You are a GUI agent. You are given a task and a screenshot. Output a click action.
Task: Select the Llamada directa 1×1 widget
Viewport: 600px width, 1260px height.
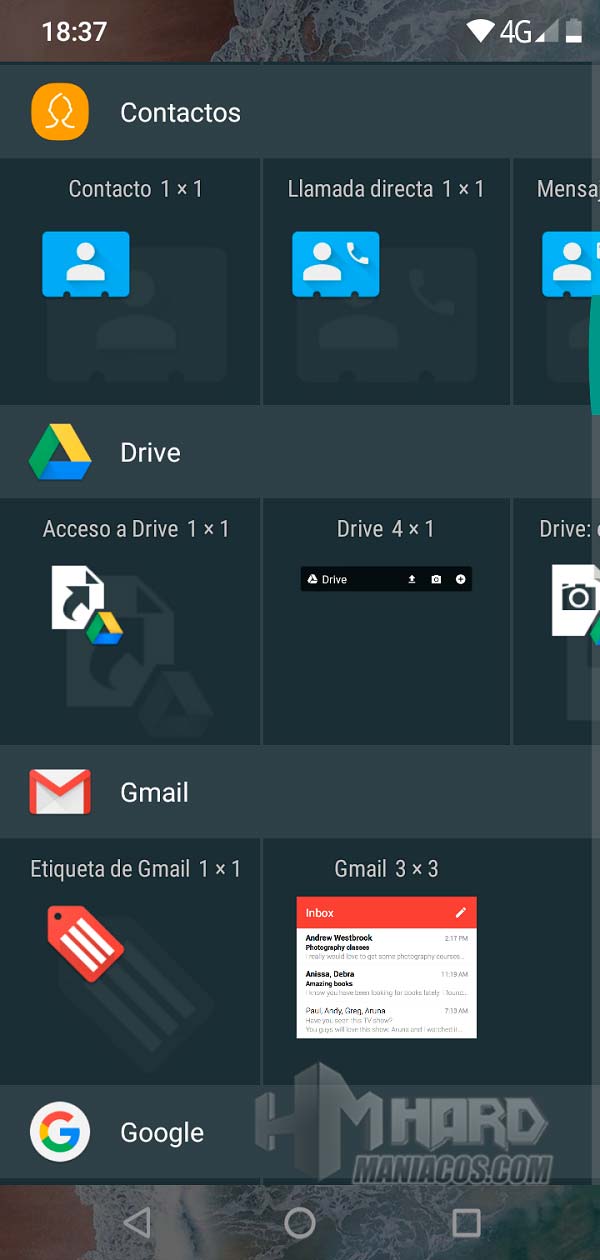(336, 265)
